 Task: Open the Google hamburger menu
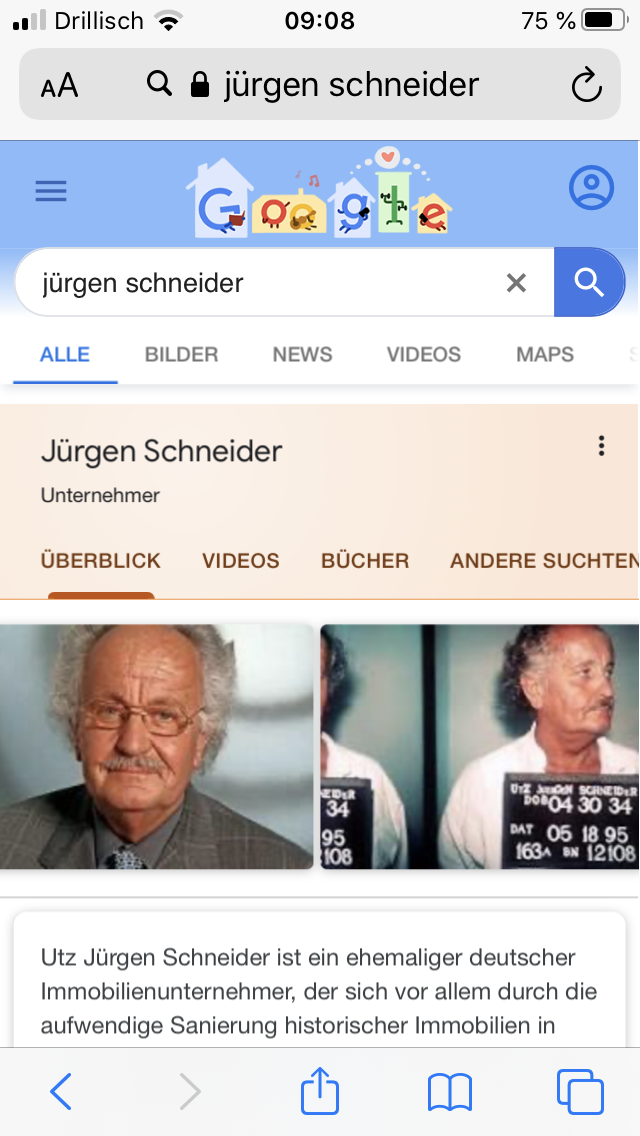point(51,191)
